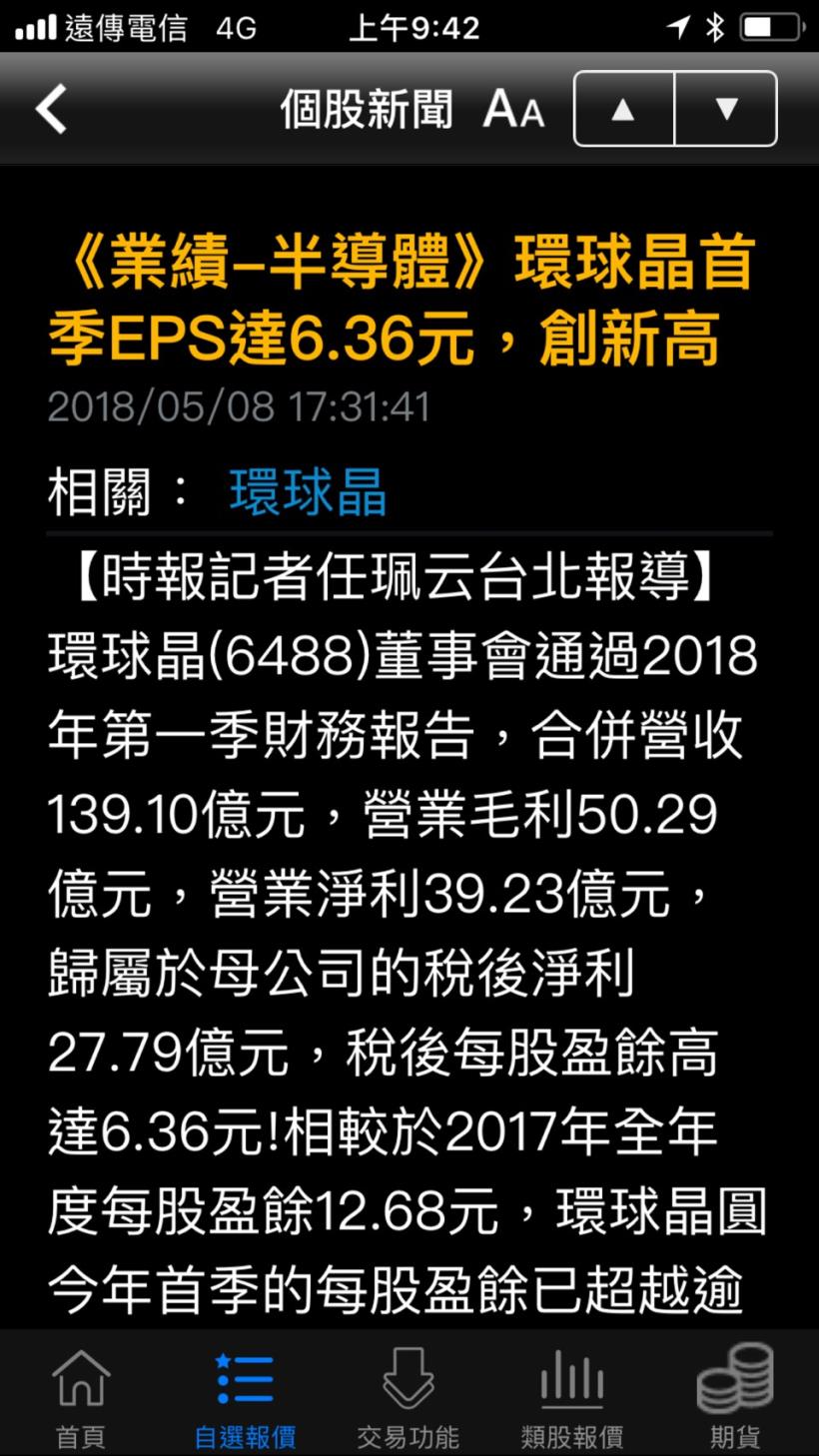This screenshot has height=1456, width=819.
Task: Tap the up arrow for previous article
Action: (x=623, y=110)
